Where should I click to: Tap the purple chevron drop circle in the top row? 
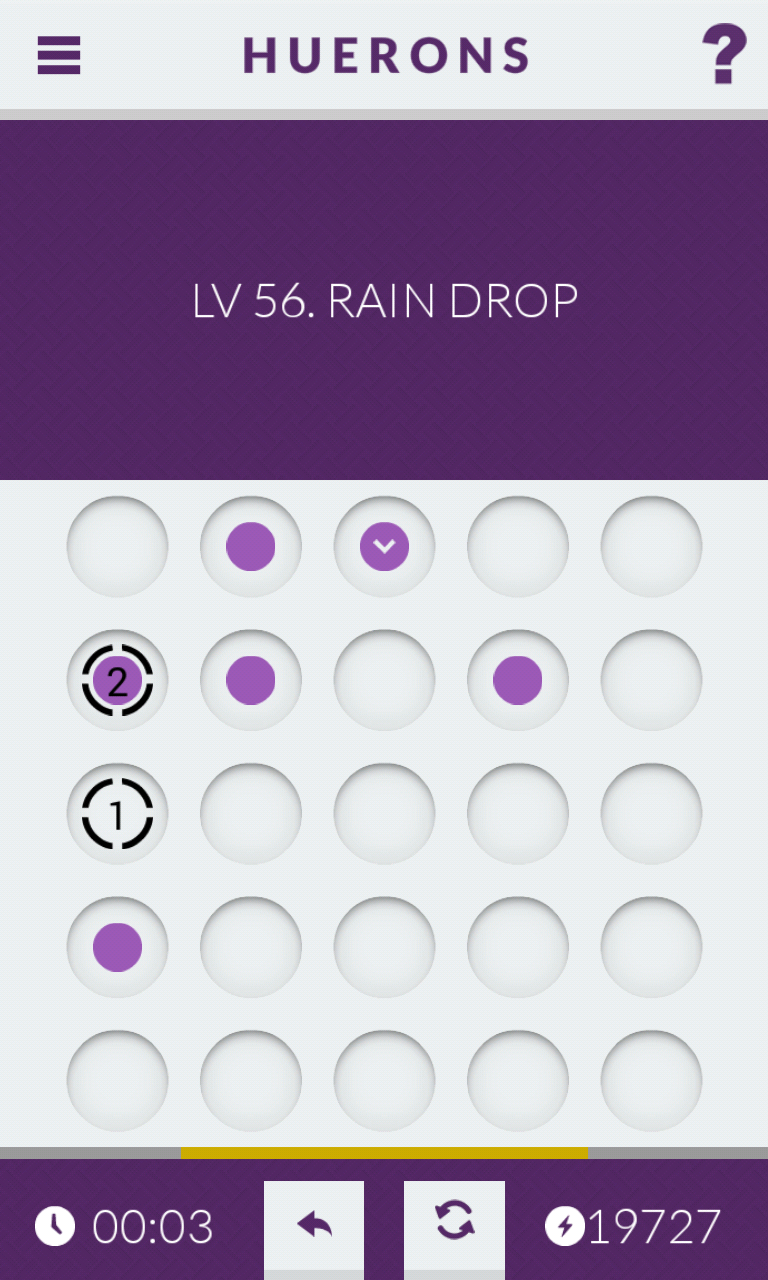[384, 546]
